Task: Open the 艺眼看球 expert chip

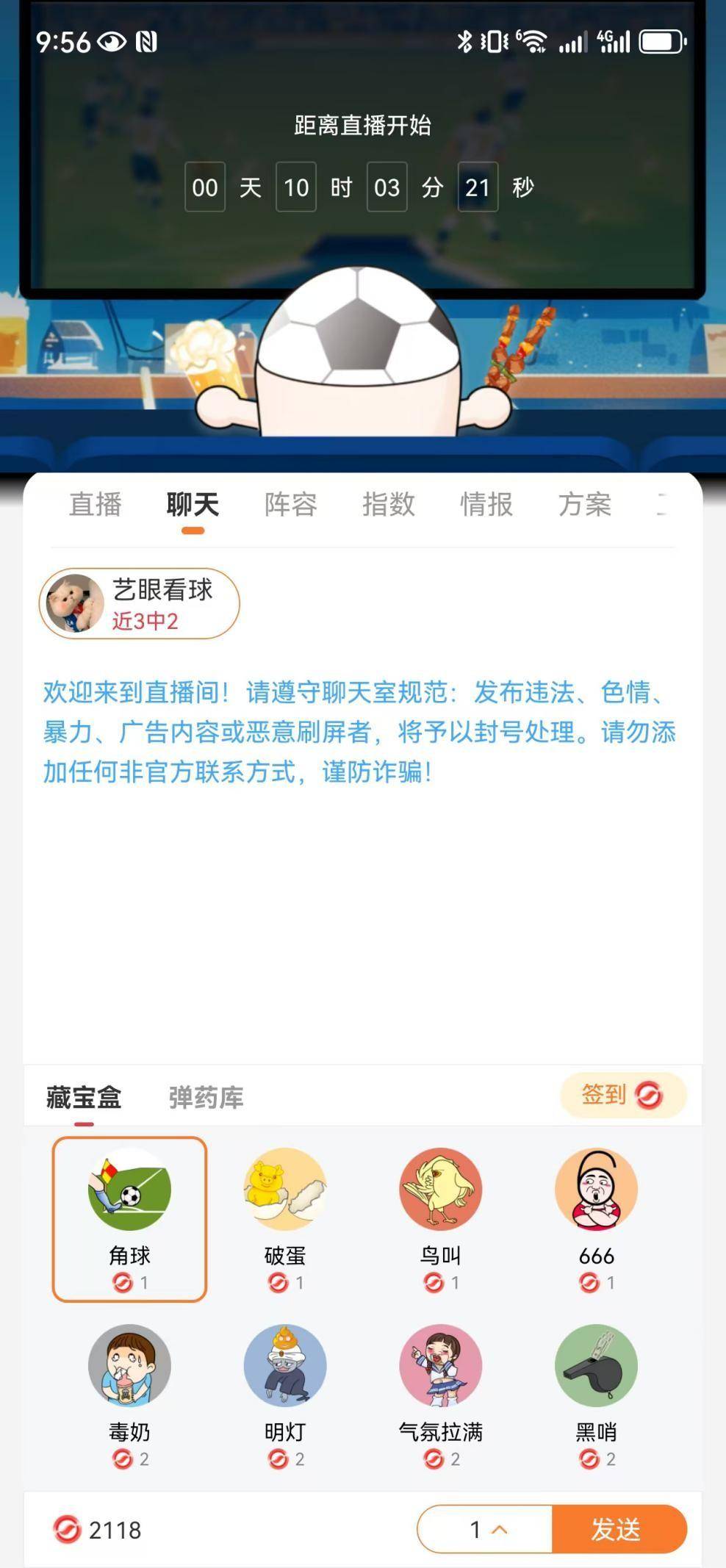Action: pos(140,603)
